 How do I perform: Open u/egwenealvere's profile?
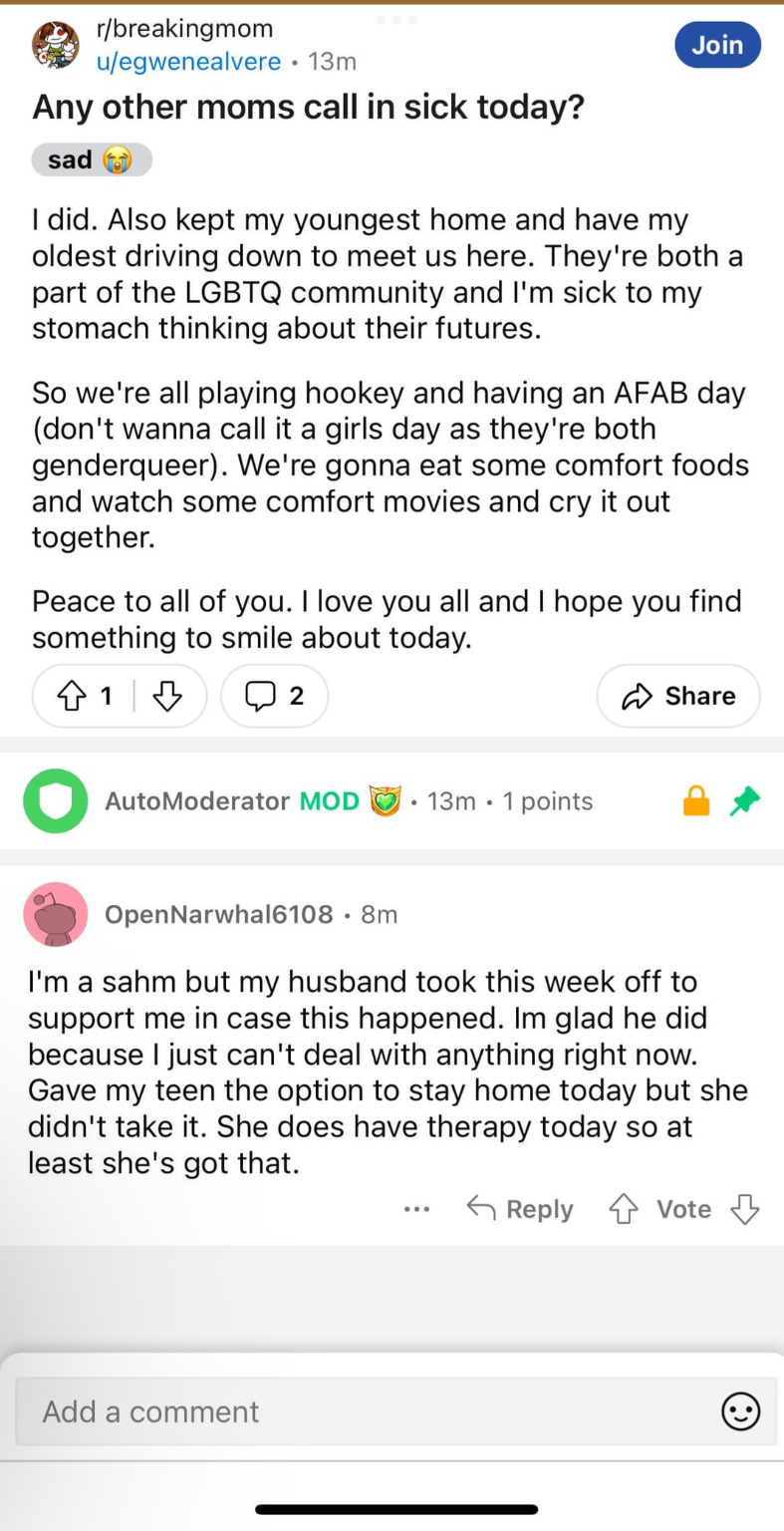pyautogui.click(x=188, y=61)
